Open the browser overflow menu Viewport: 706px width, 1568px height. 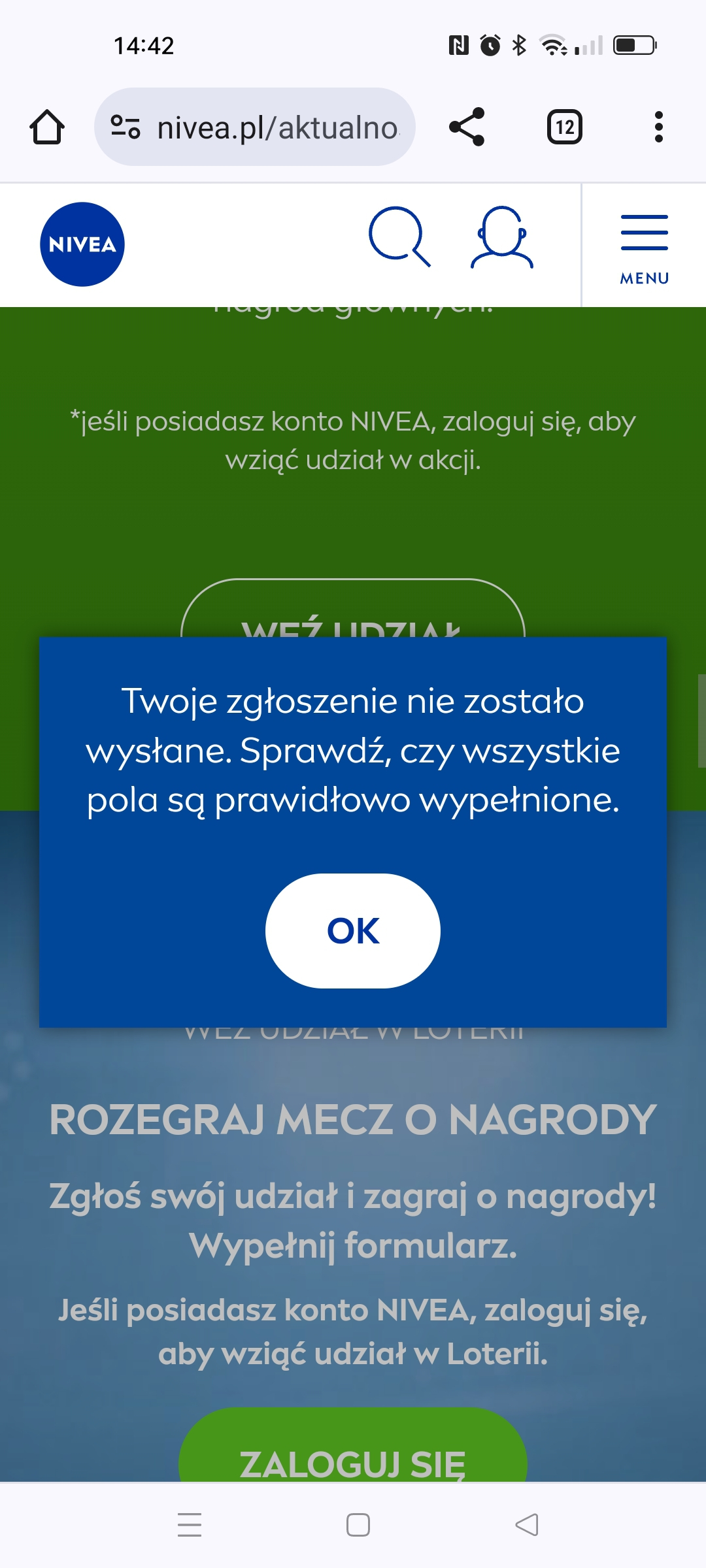pos(658,127)
